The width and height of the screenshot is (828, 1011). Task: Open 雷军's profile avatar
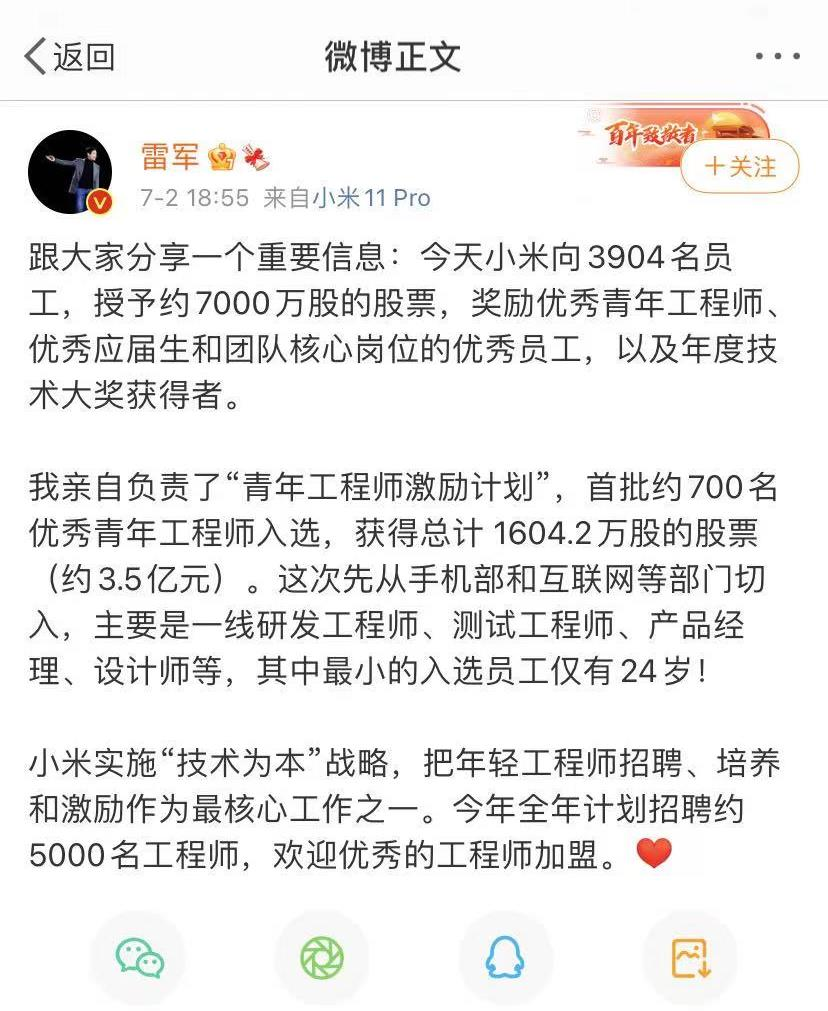pyautogui.click(x=70, y=172)
